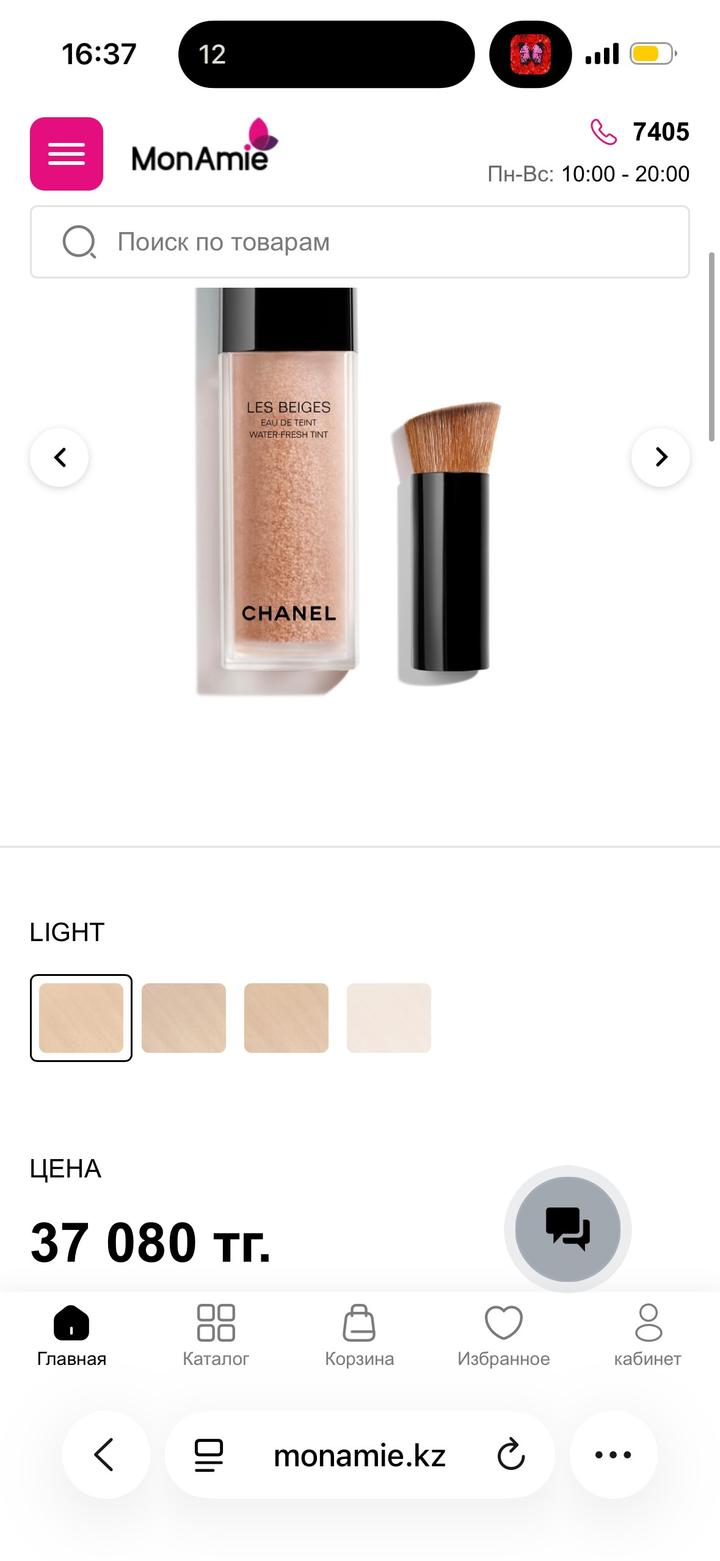This screenshot has width=720, height=1561.
Task: Show the previous product image
Action: click(60, 457)
